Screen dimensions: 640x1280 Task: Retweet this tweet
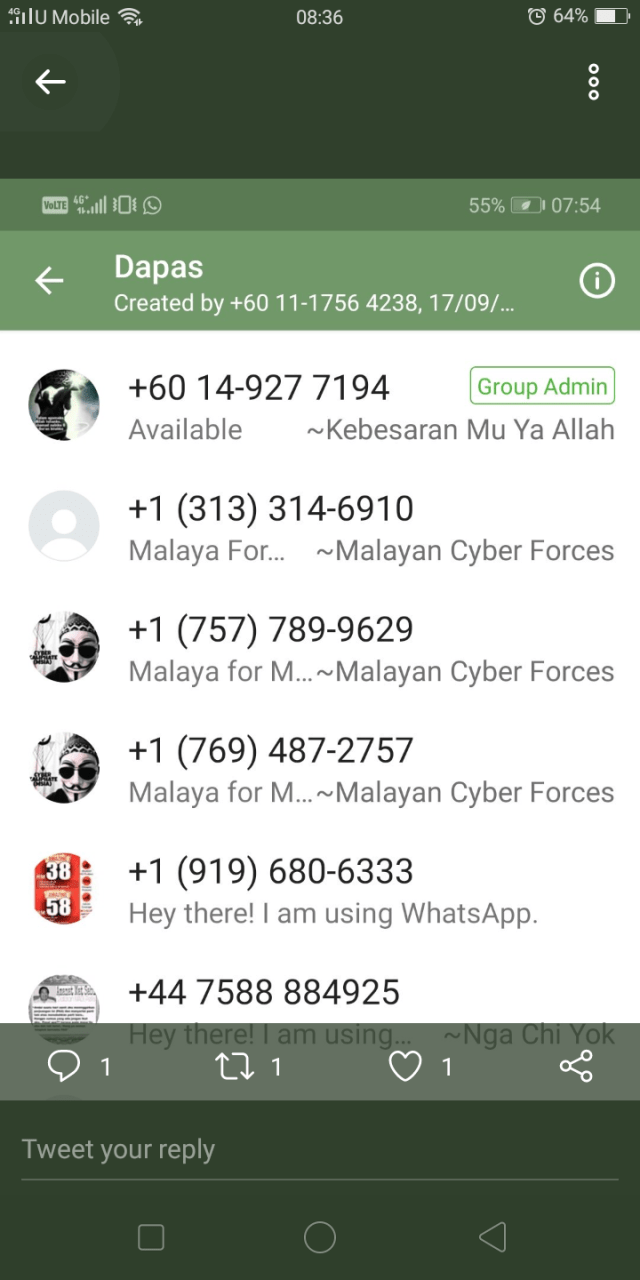click(235, 1067)
